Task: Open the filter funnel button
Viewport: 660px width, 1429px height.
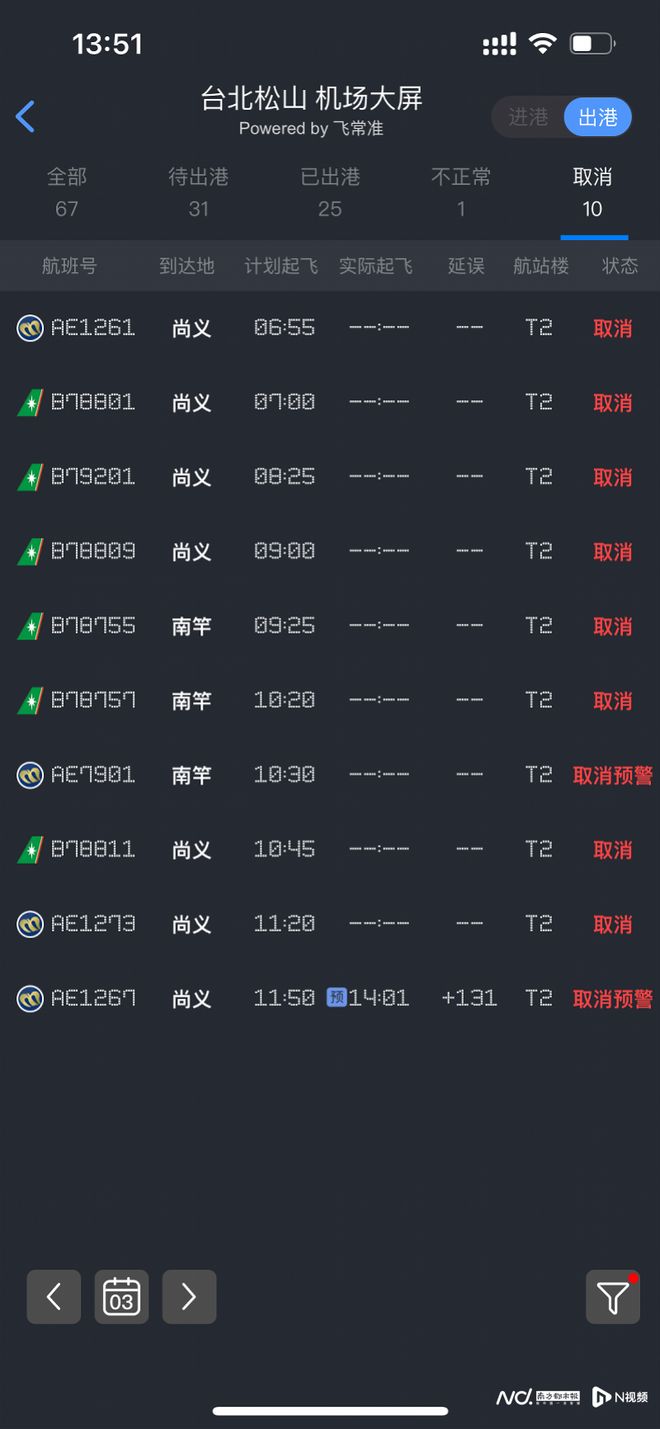Action: [613, 1297]
